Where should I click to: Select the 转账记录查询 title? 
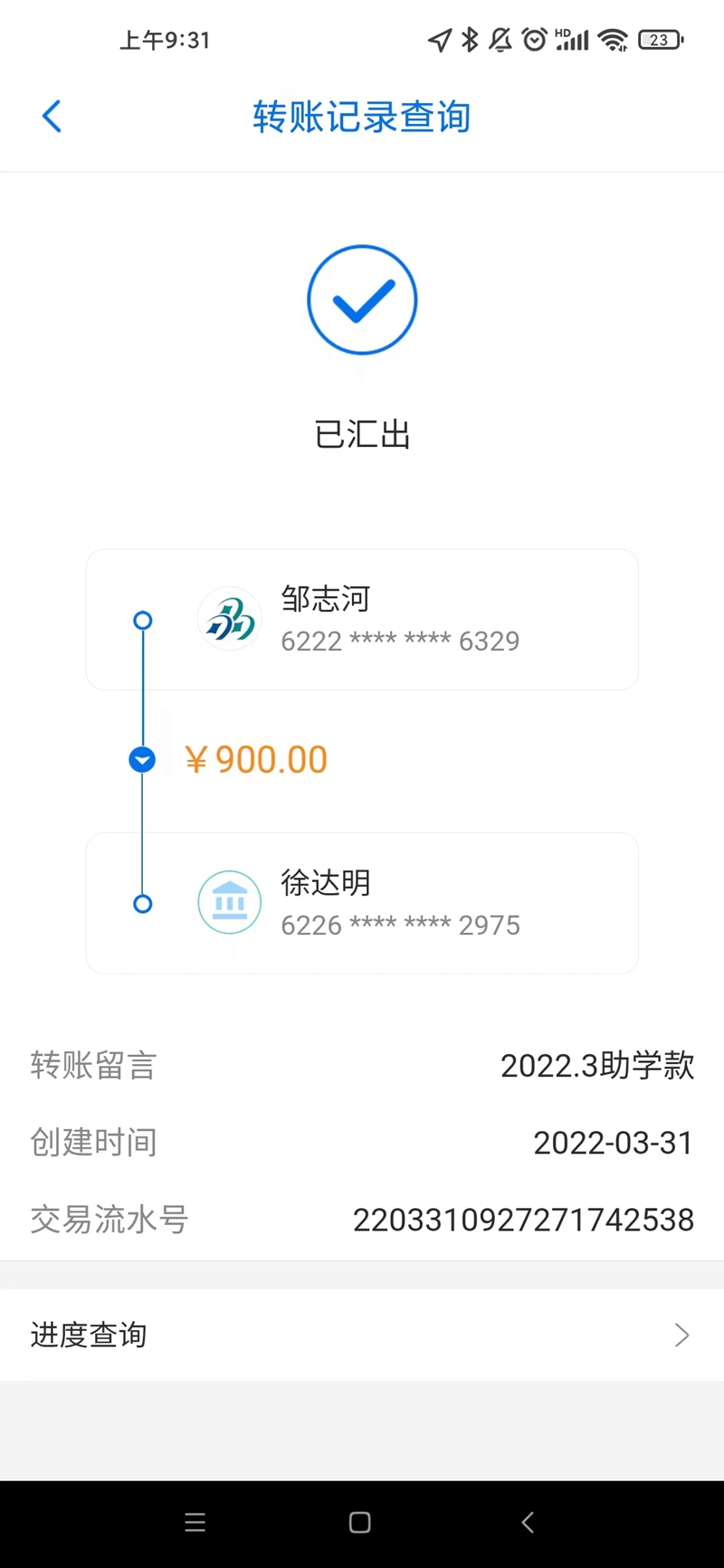(362, 116)
